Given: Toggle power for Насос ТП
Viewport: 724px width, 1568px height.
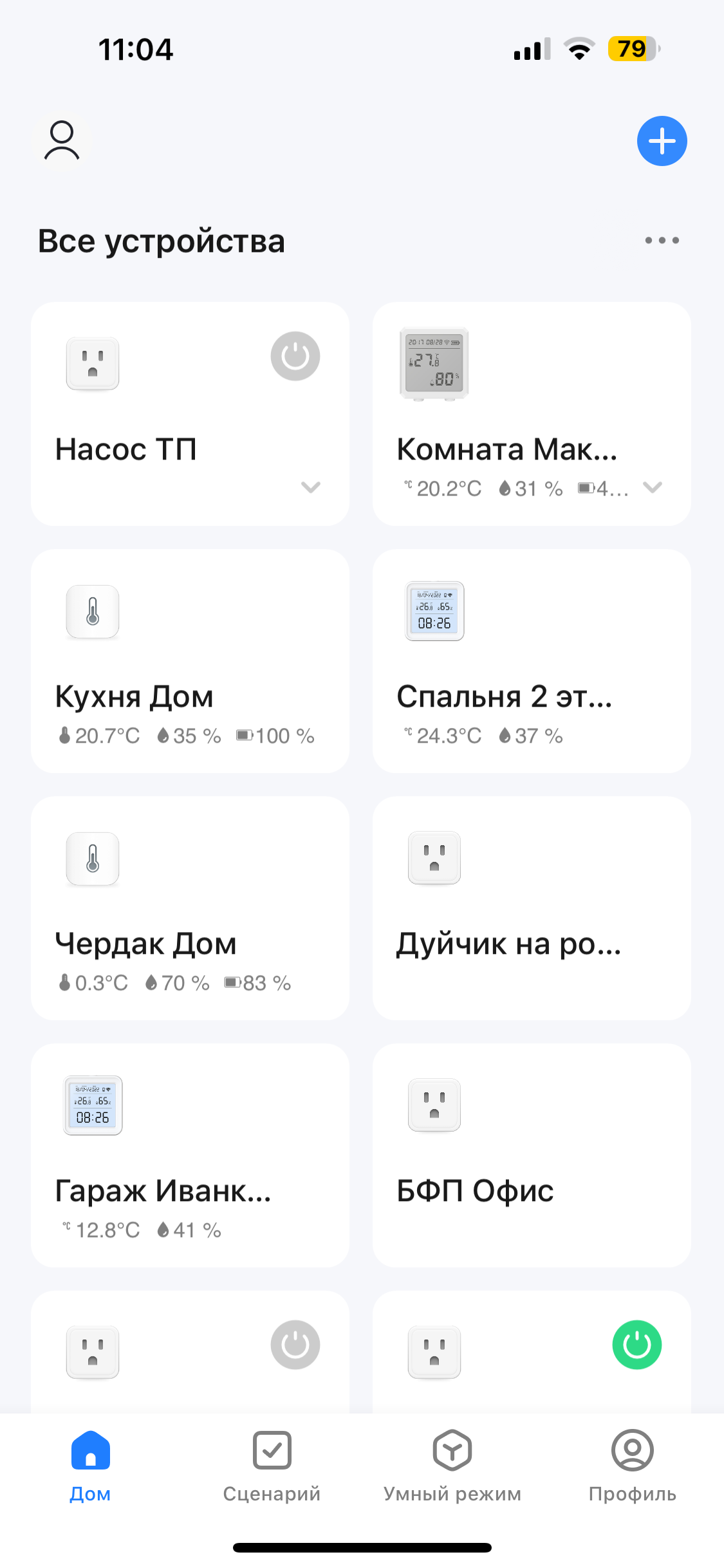Looking at the screenshot, I should pos(295,356).
